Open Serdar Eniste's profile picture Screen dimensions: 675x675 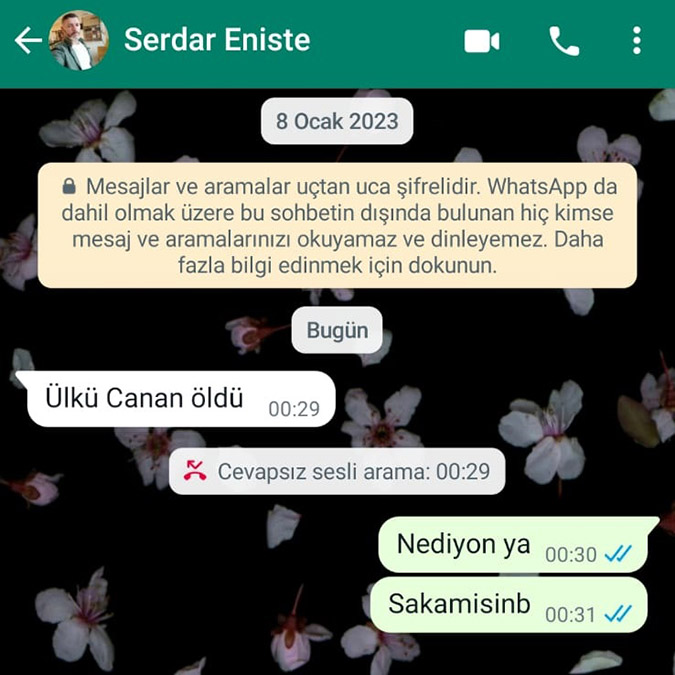(79, 41)
